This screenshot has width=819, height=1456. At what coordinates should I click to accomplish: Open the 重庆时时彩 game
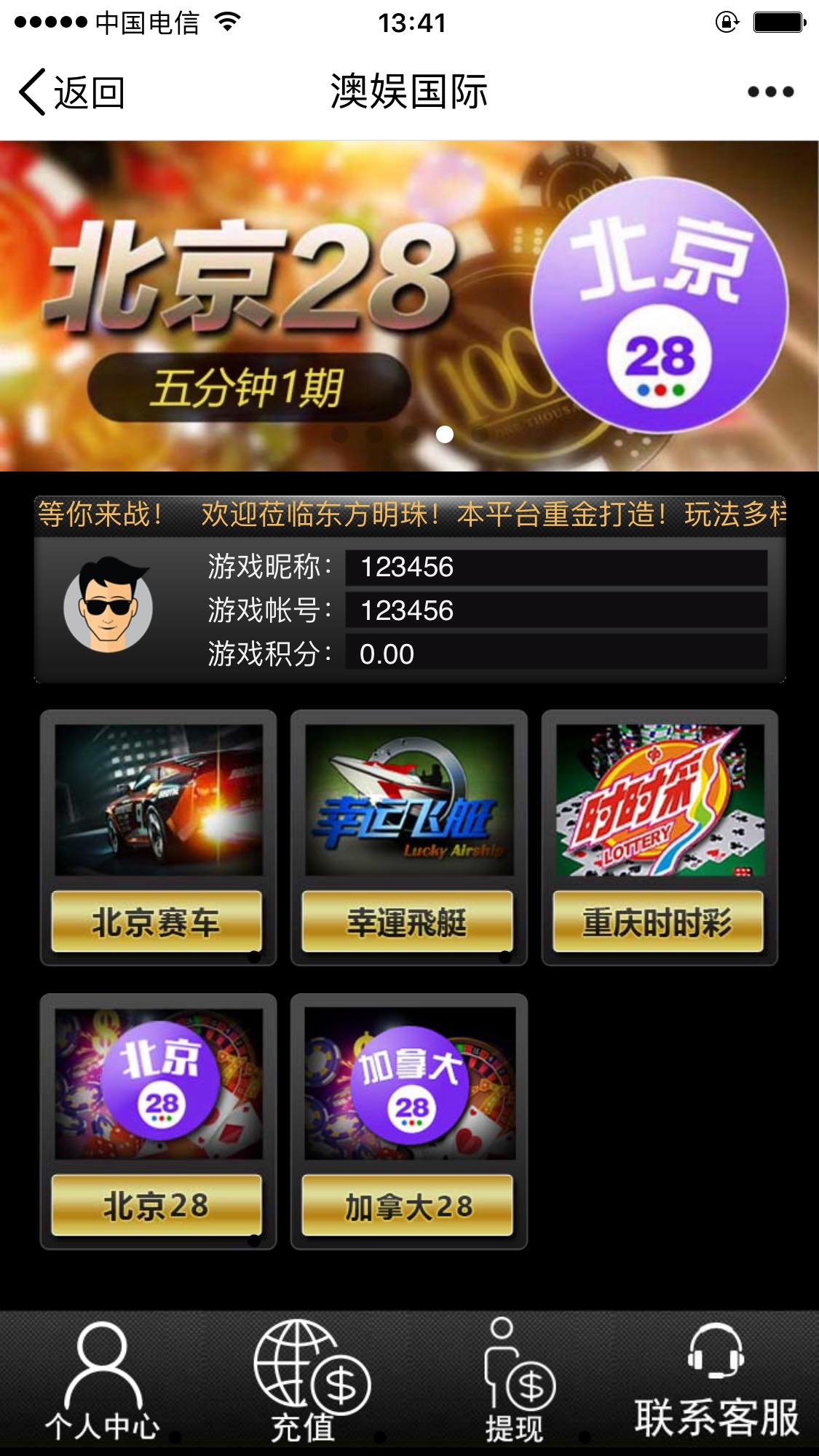(x=659, y=838)
